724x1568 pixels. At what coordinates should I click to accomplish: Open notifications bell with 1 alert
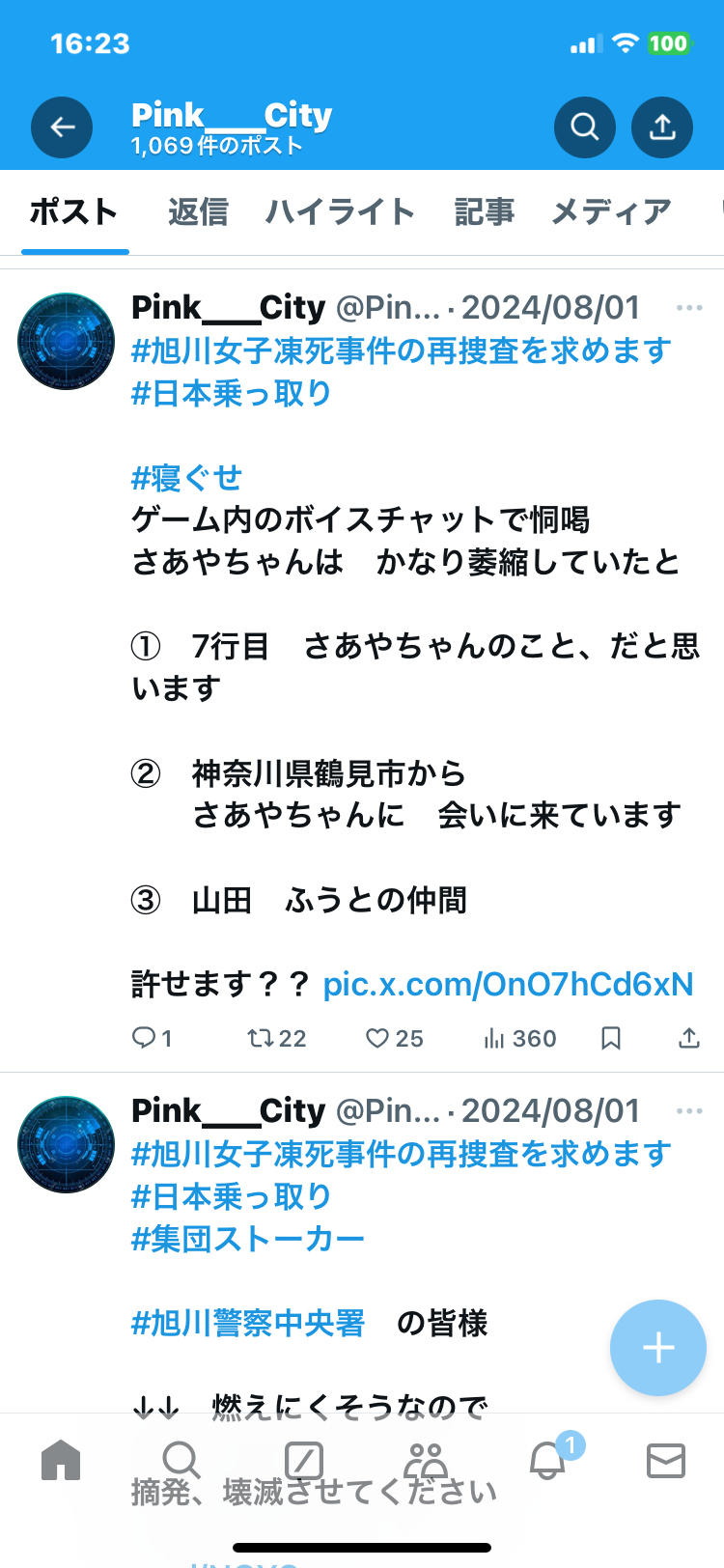tap(548, 1460)
